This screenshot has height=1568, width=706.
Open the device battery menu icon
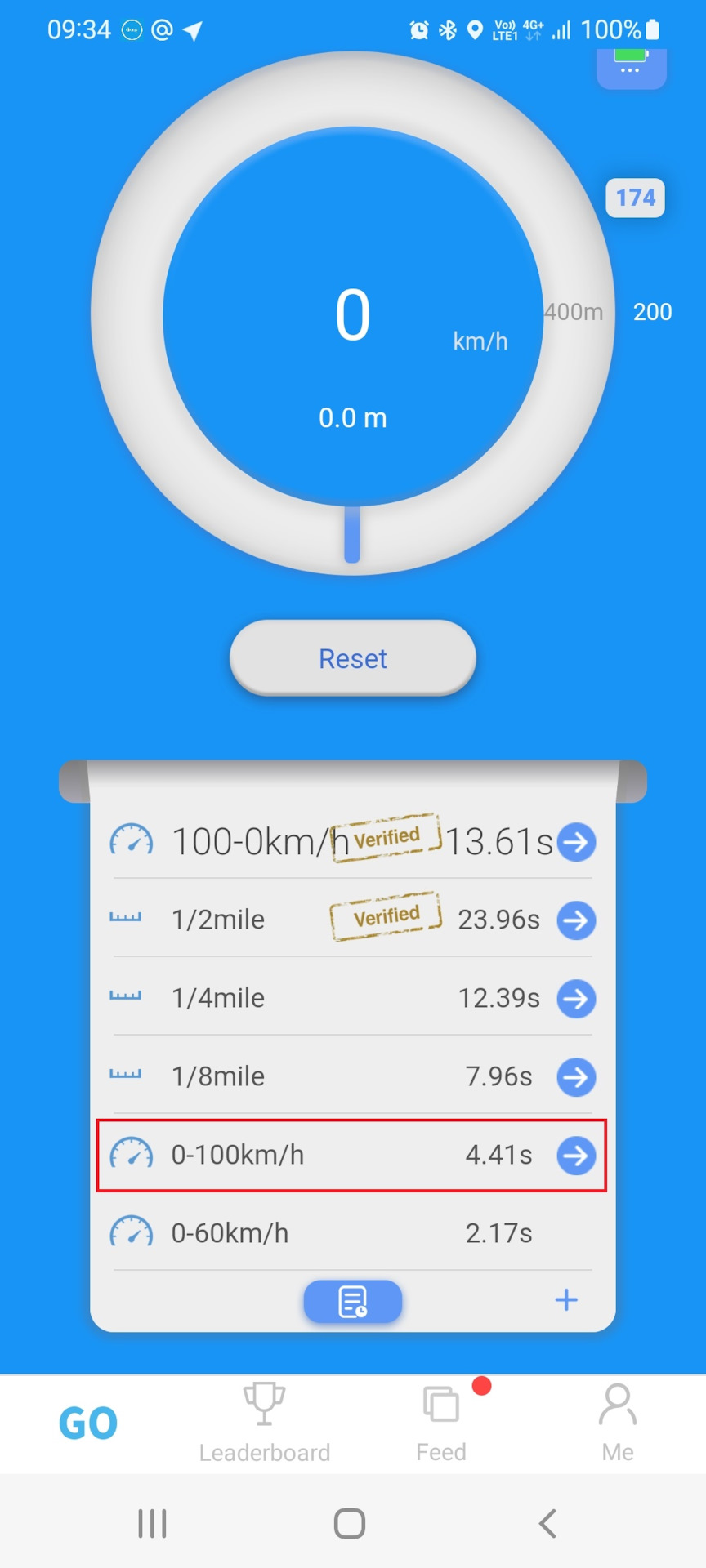[x=631, y=67]
